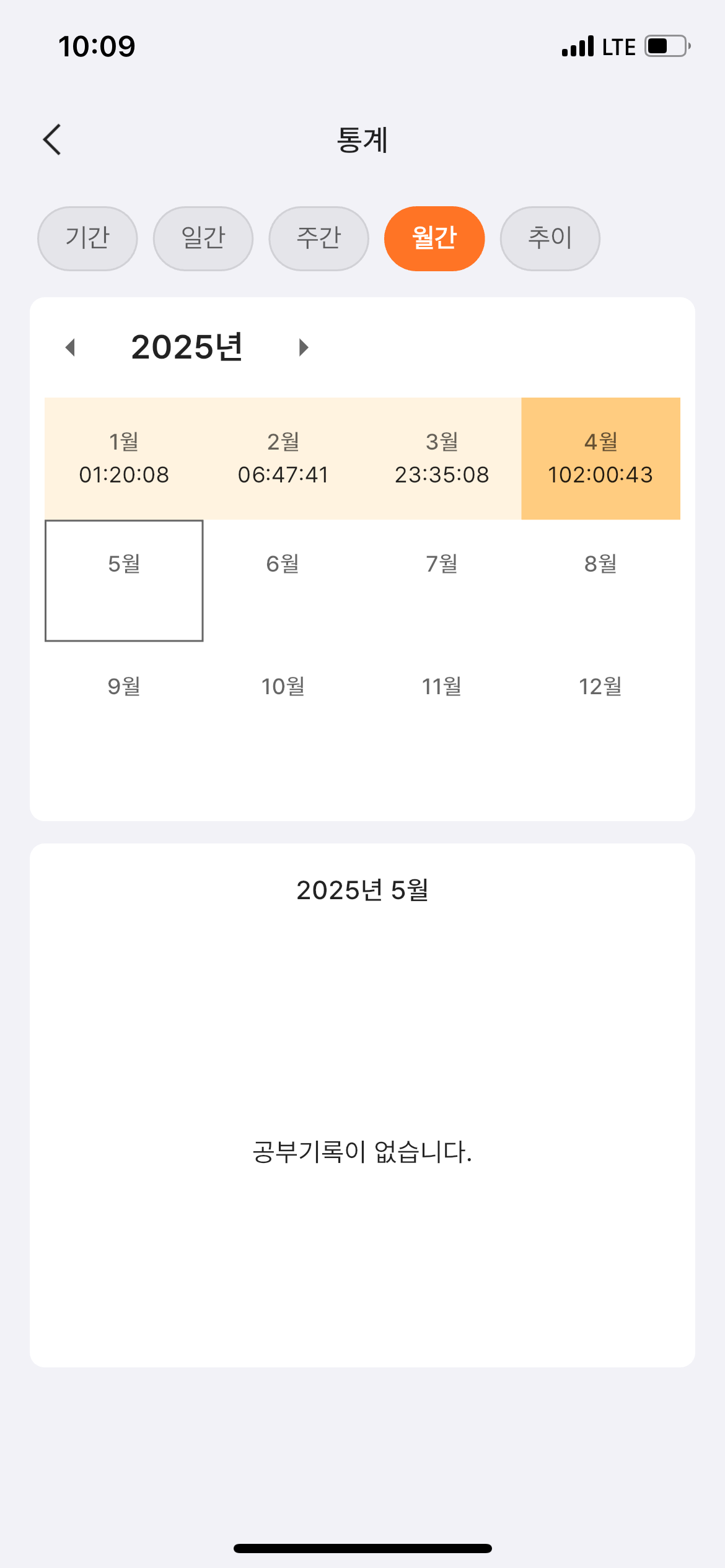Go back from the 통계 screen

click(x=52, y=139)
